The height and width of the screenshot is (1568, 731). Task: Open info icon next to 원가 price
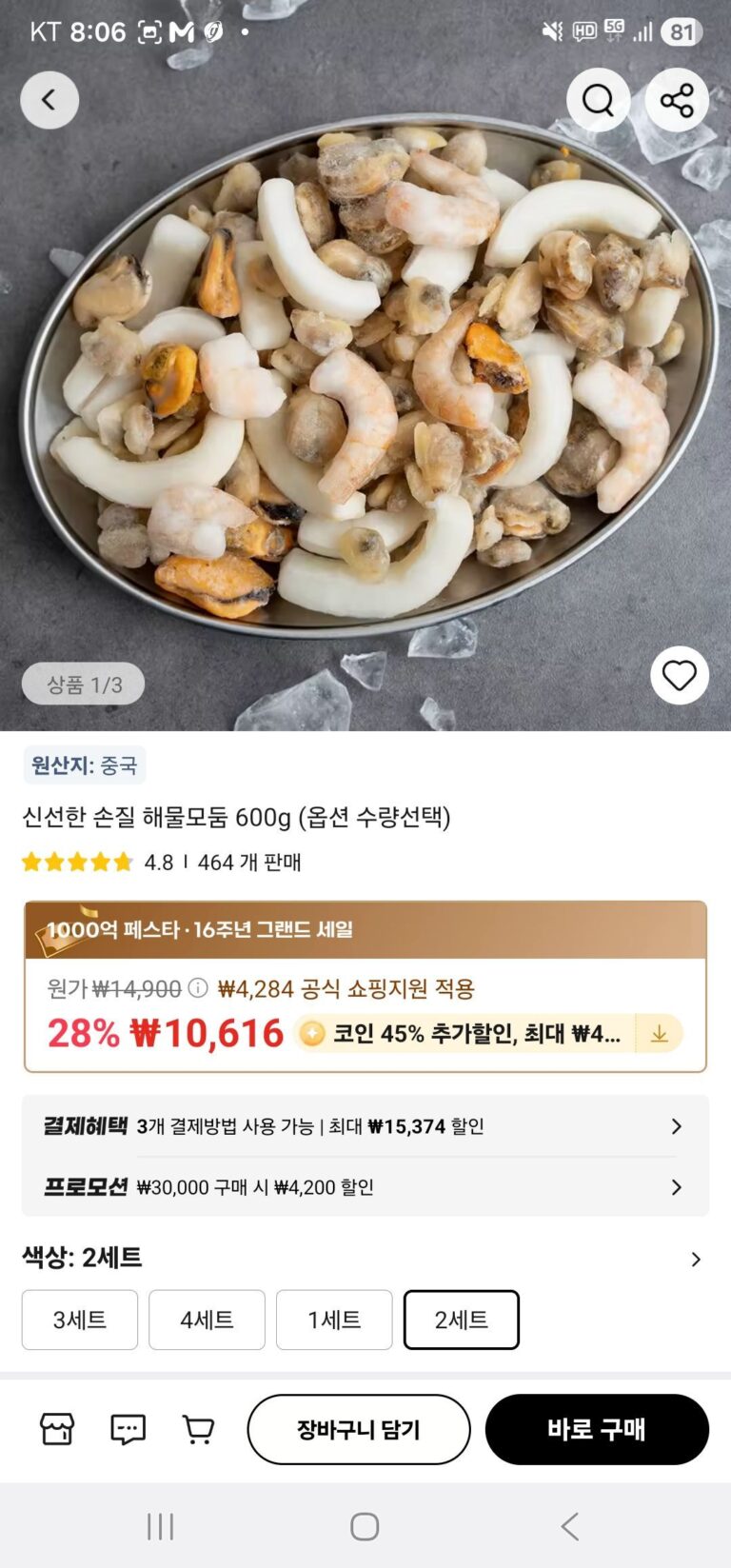coord(198,988)
